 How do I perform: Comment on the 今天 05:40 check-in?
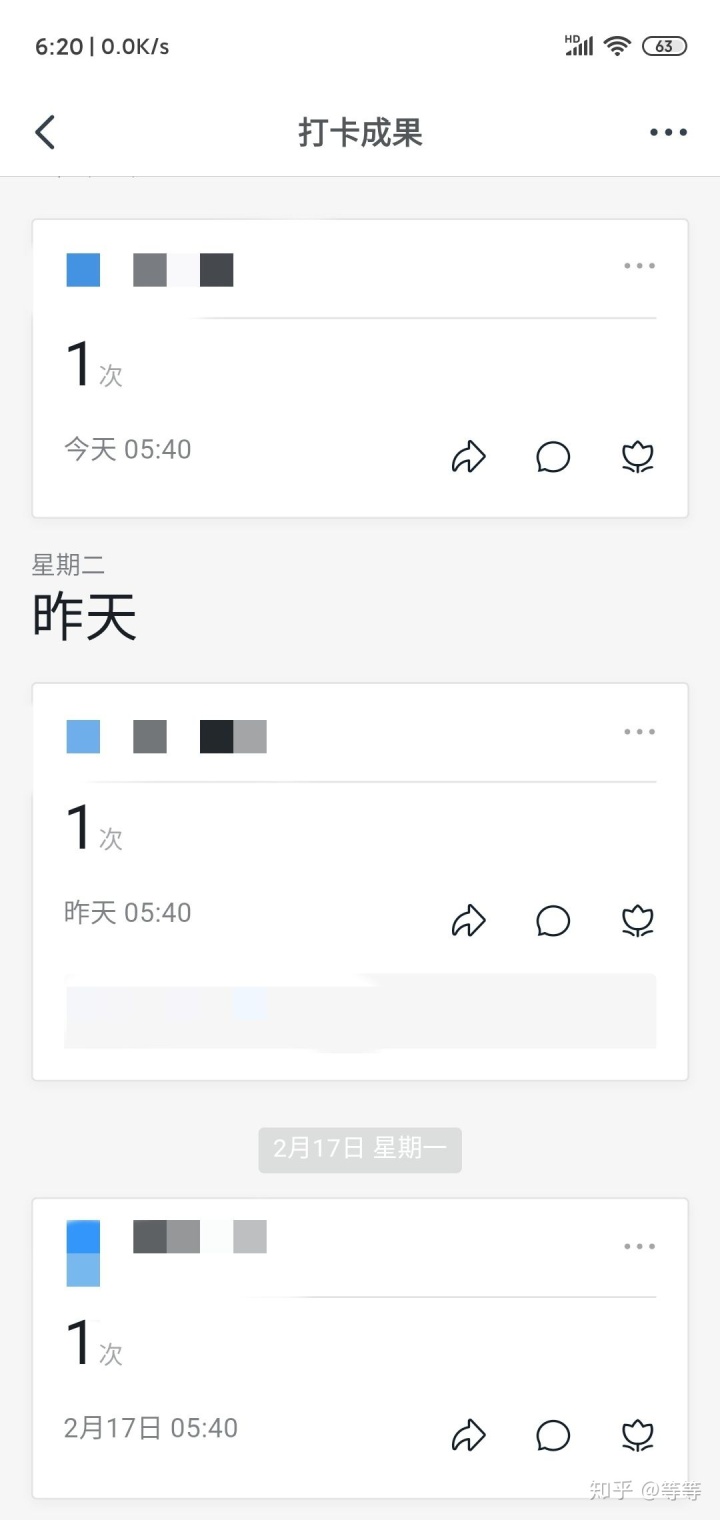(553, 457)
